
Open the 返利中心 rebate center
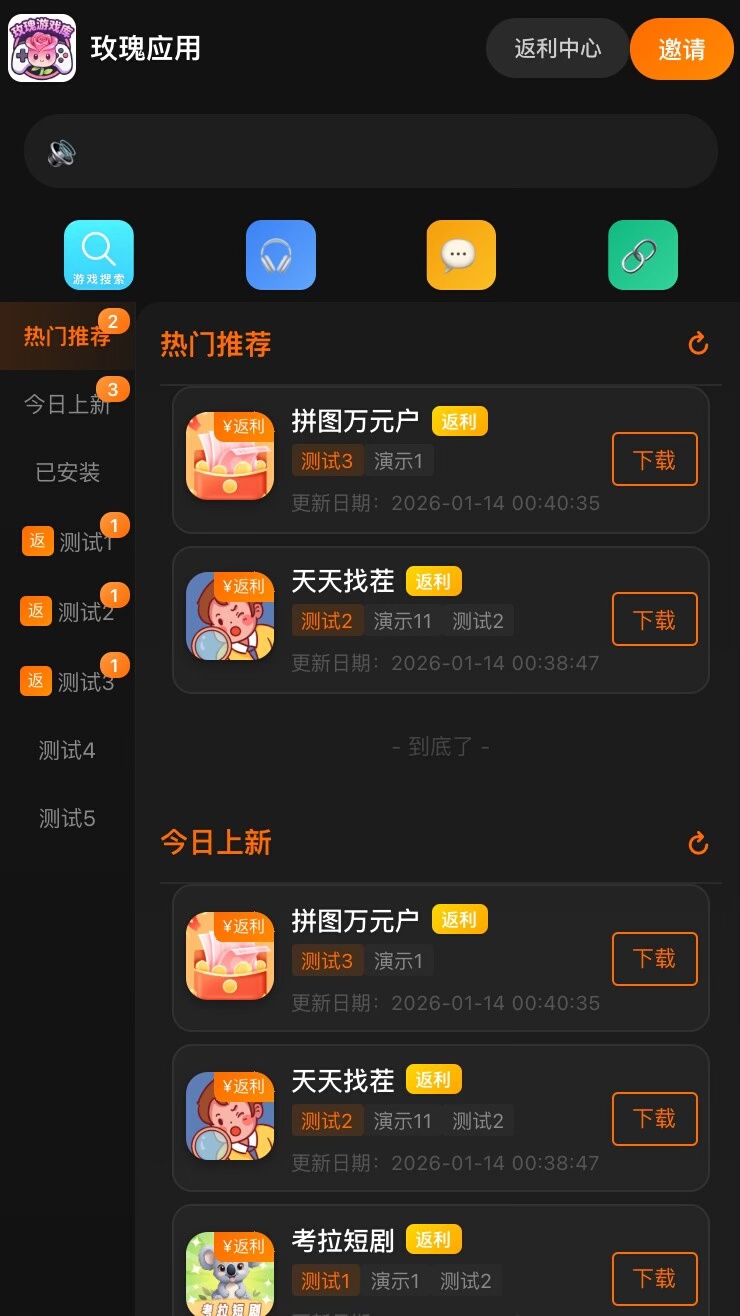[x=557, y=48]
